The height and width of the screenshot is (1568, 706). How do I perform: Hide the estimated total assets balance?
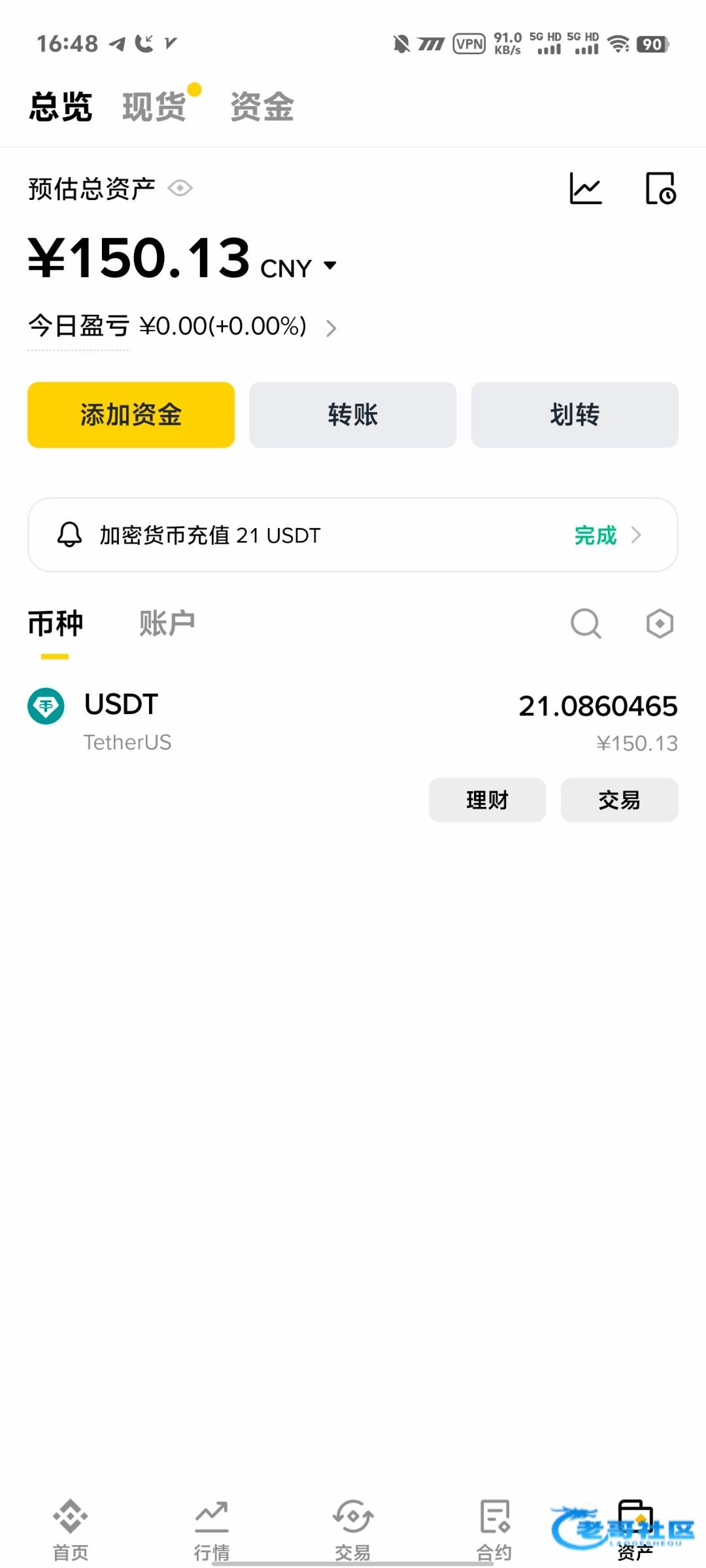click(x=180, y=189)
